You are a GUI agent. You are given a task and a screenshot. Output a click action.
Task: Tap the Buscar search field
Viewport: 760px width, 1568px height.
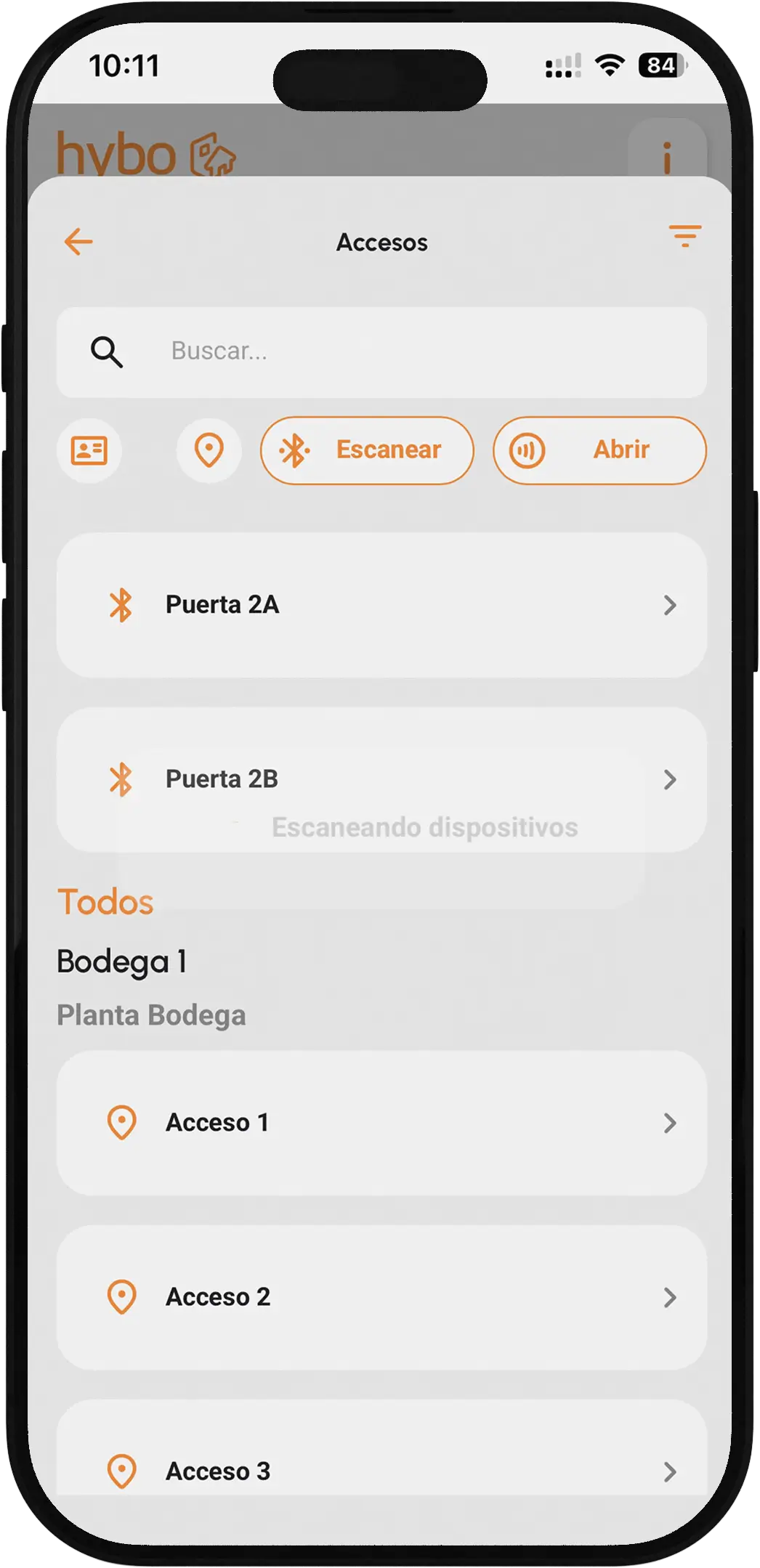[x=381, y=352]
